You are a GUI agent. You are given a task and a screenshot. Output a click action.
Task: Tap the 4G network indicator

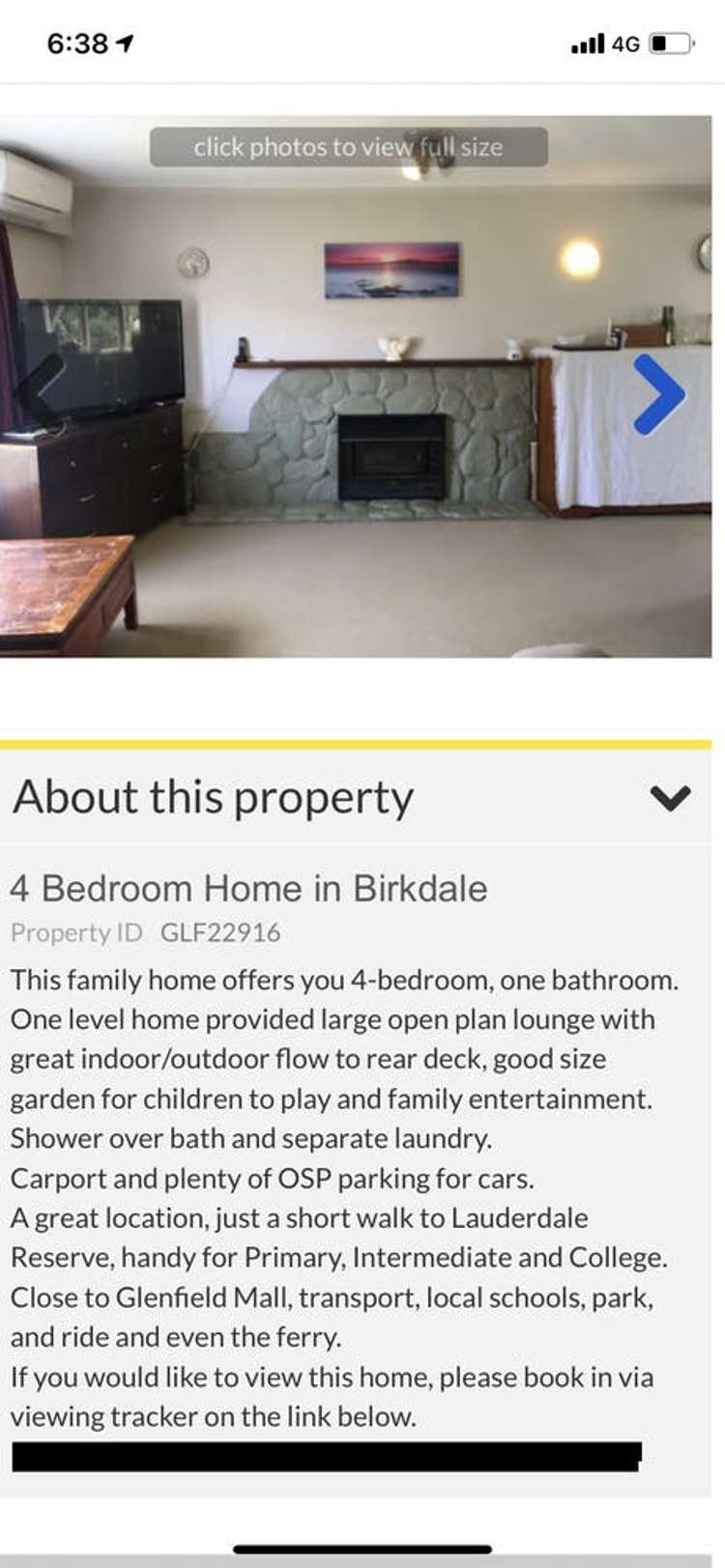tap(624, 43)
